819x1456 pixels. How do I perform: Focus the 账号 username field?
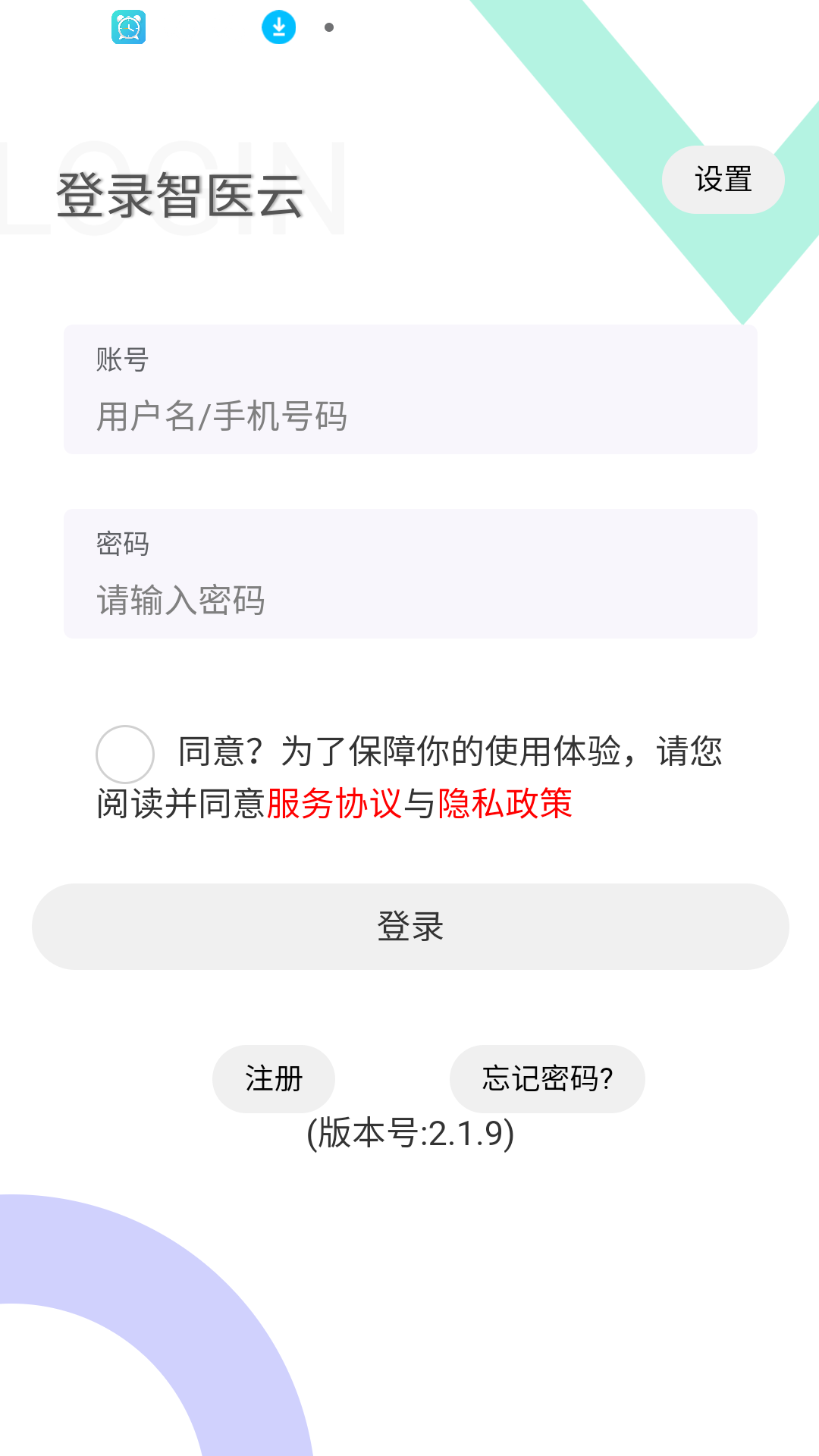point(409,416)
